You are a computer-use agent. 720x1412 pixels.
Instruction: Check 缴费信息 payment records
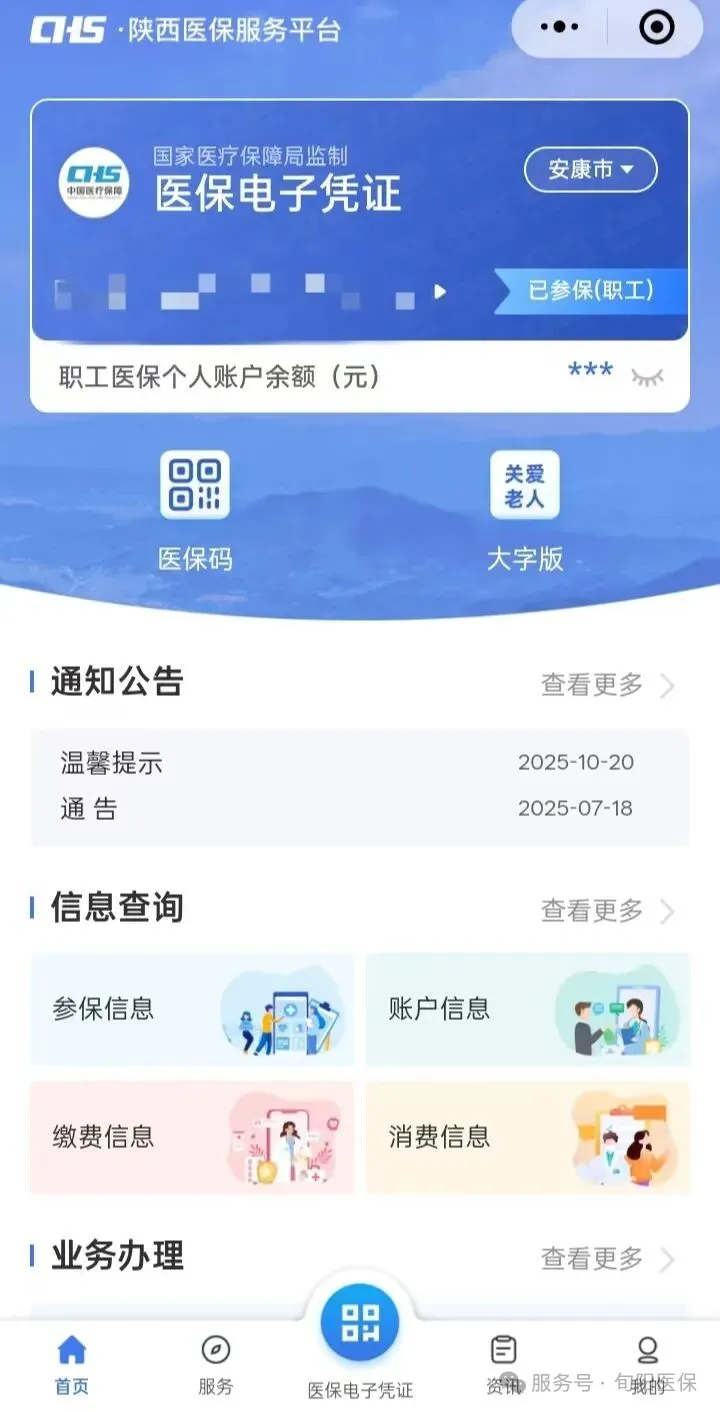tap(192, 1137)
